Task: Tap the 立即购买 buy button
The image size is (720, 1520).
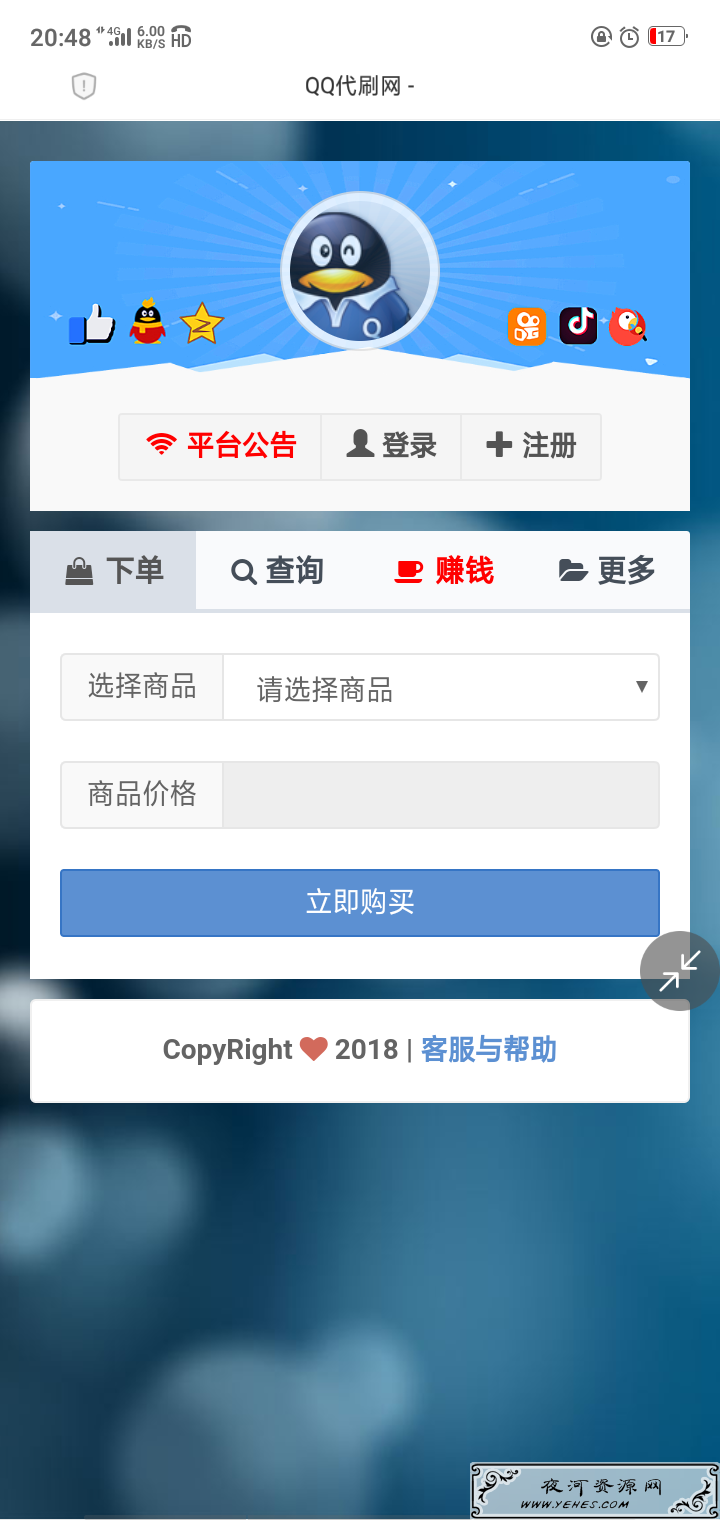Action: (360, 903)
